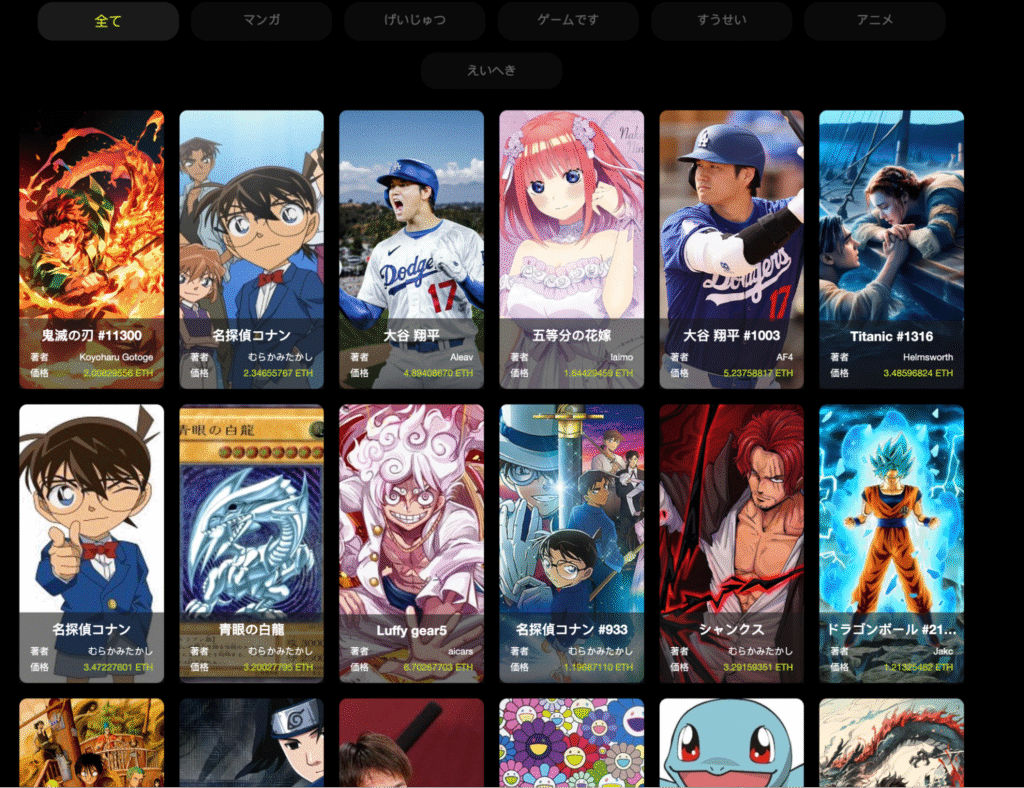Viewport: 1024px width, 788px height.
Task: Switch to the アニメ category
Action: pos(874,21)
